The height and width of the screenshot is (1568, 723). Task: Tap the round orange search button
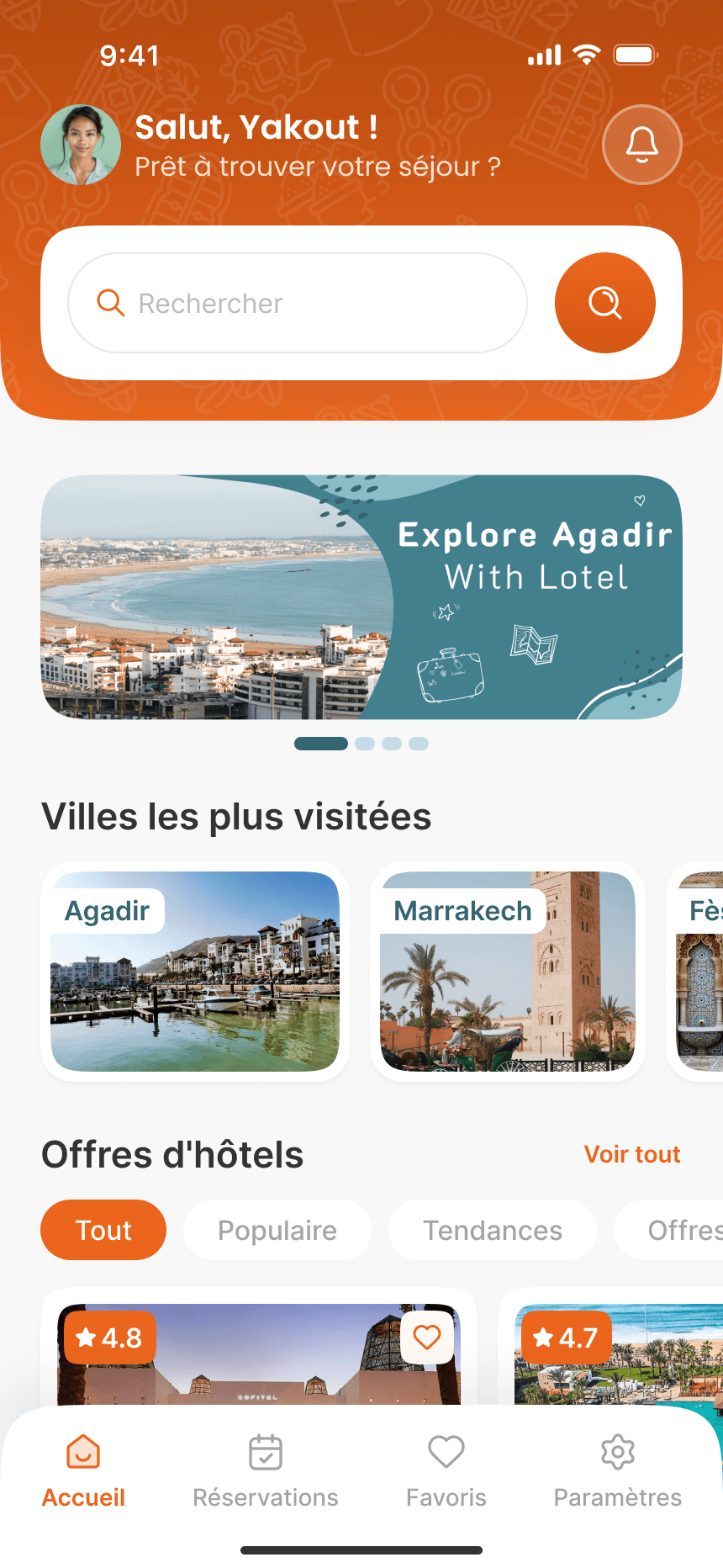pyautogui.click(x=605, y=303)
